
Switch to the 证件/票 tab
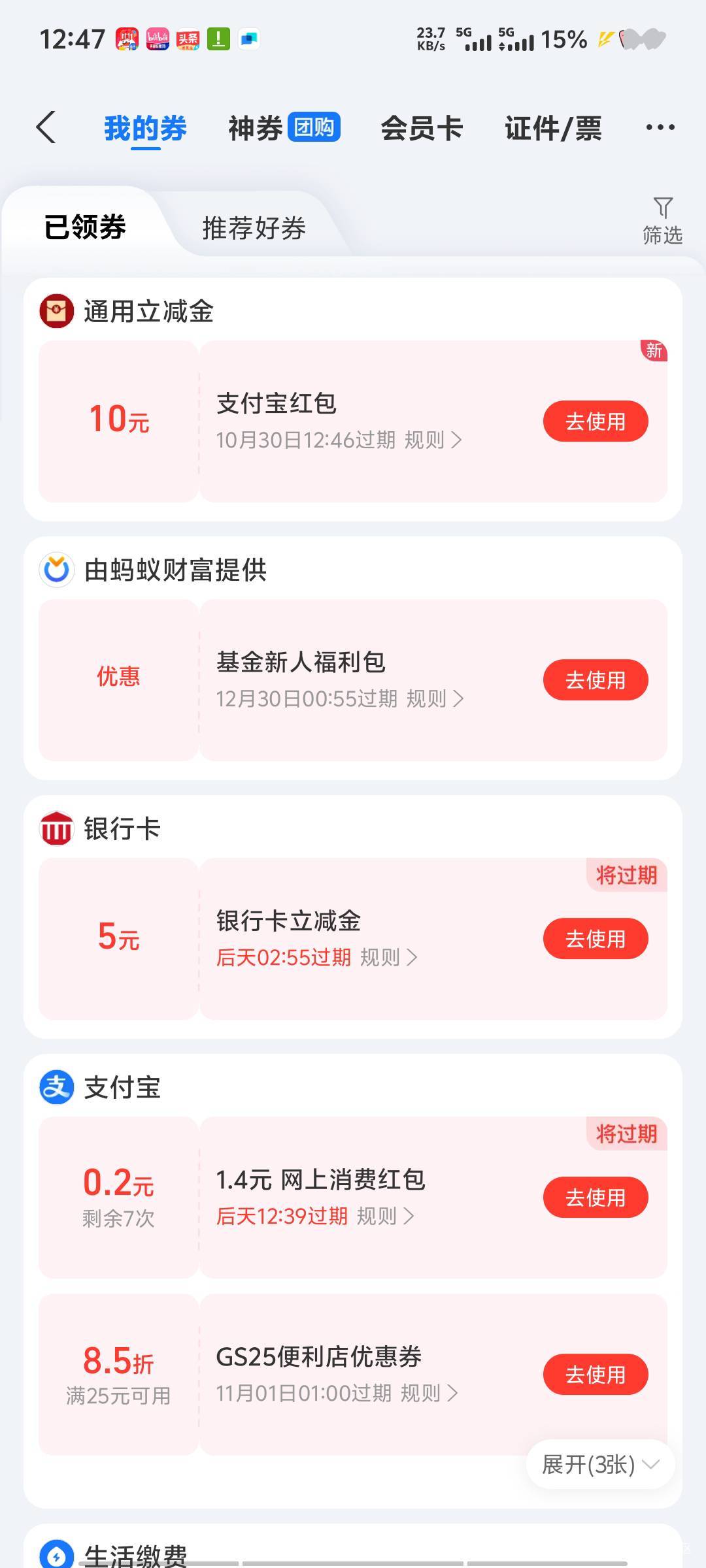pyautogui.click(x=553, y=128)
